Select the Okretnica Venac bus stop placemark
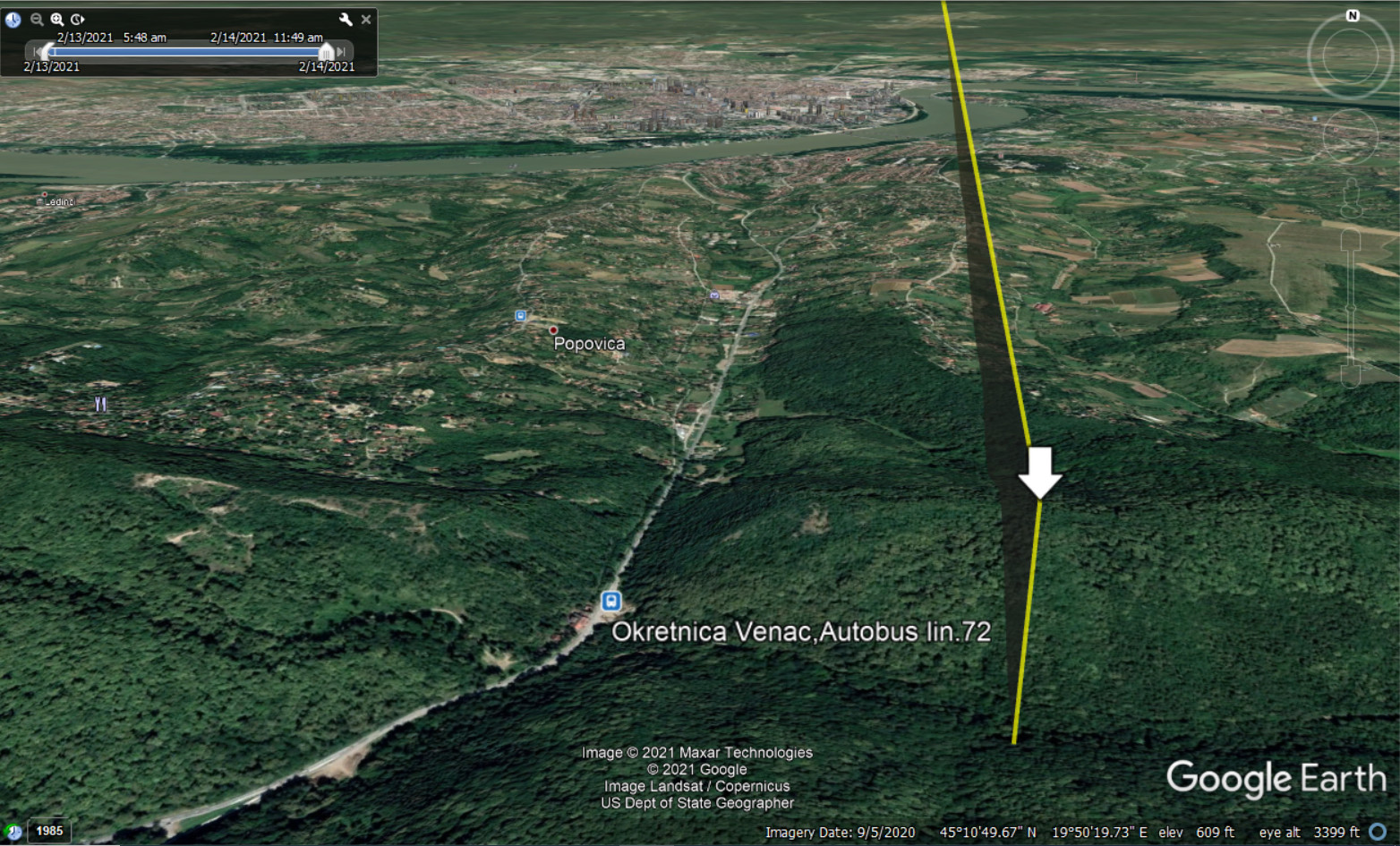1400x846 pixels. click(611, 601)
